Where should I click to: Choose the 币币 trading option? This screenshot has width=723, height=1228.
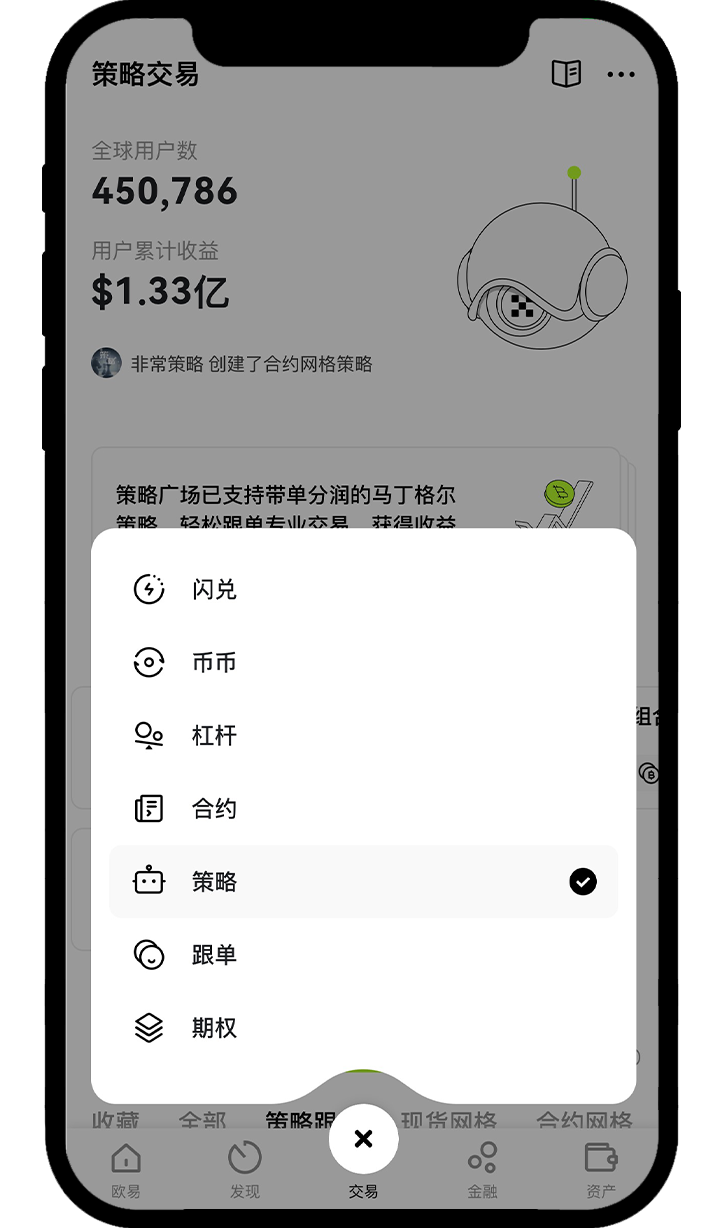(x=214, y=662)
